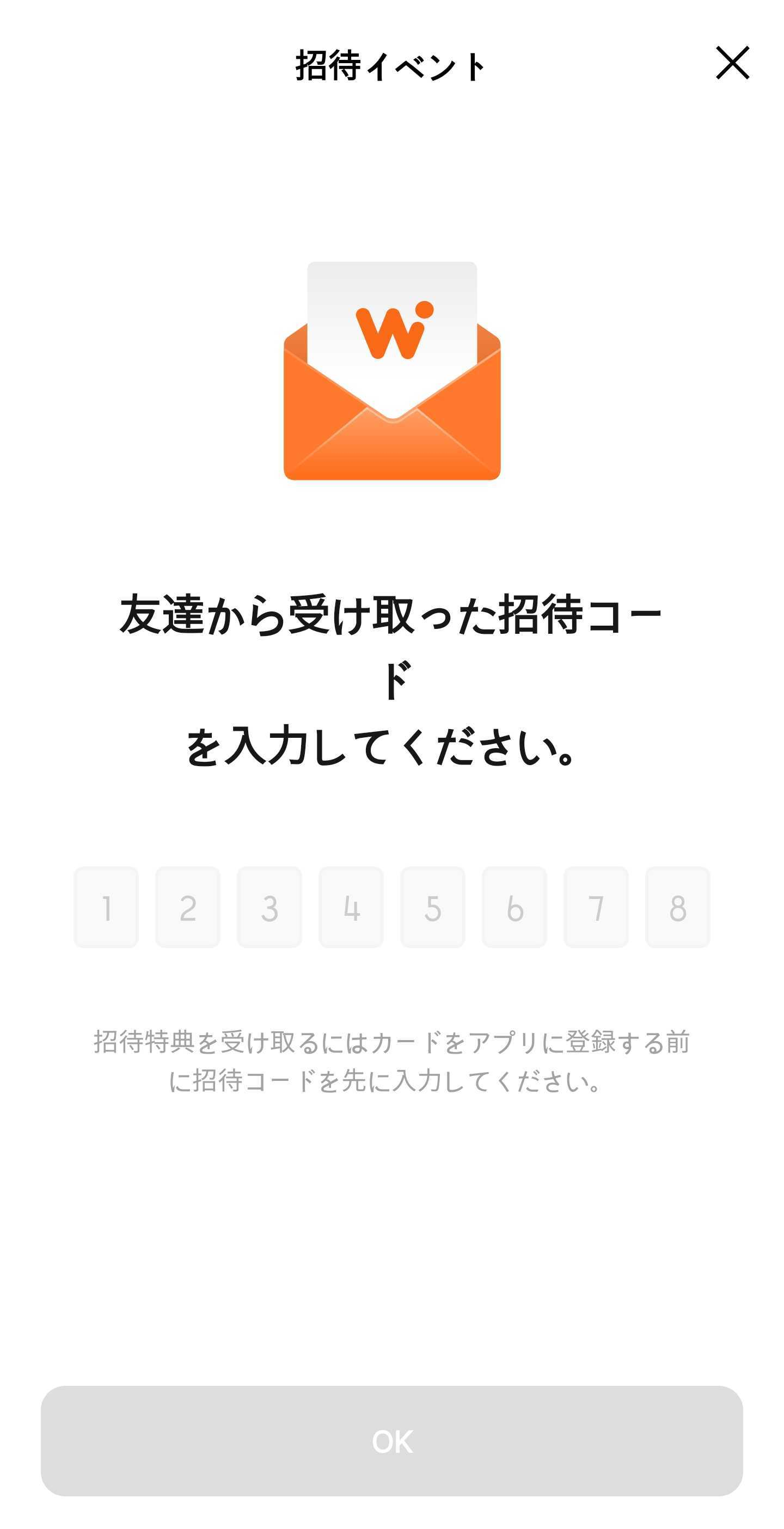Select the fifth invitation code box
The width and height of the screenshot is (784, 1529).
coord(433,907)
